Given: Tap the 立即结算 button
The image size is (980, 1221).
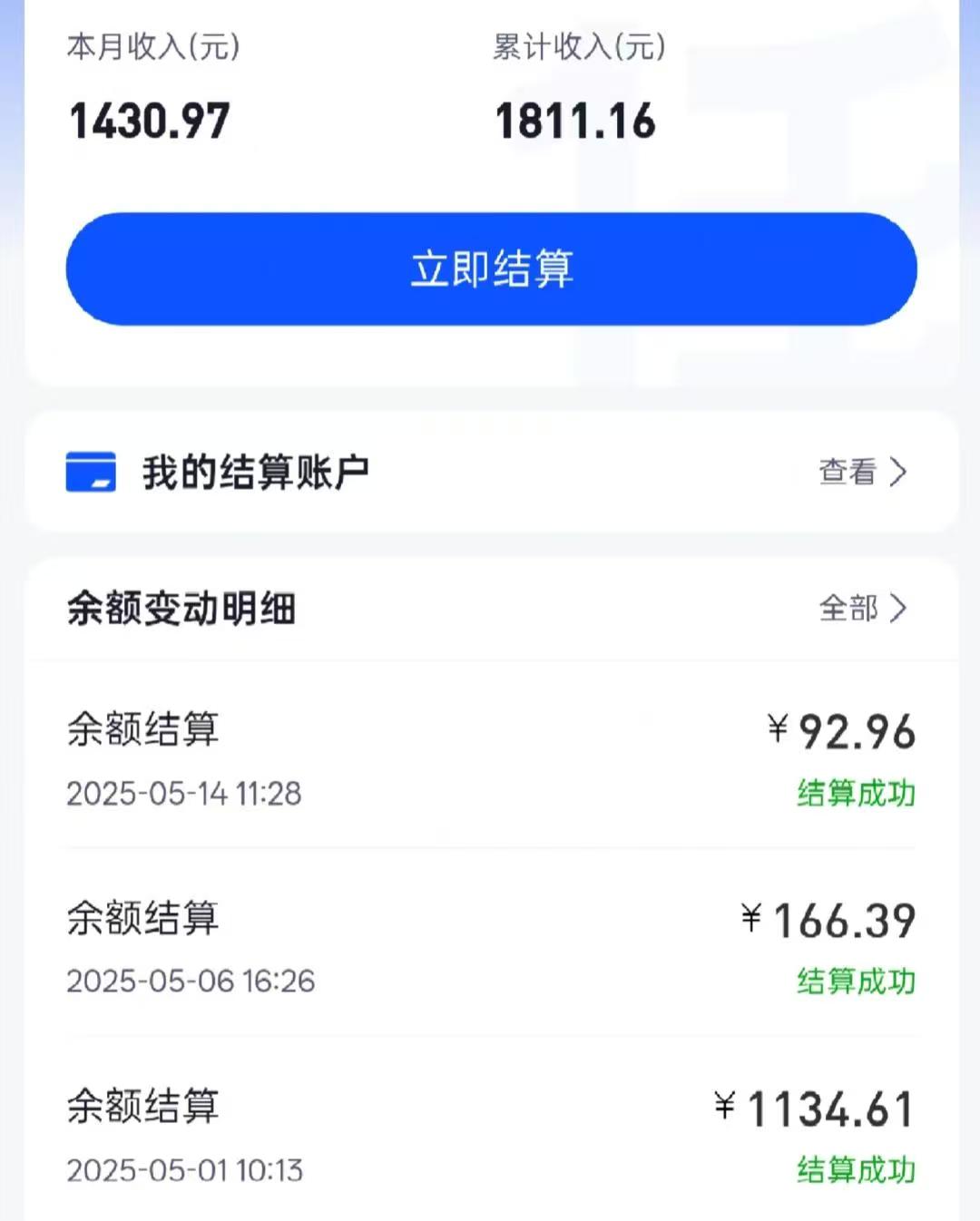Looking at the screenshot, I should click(491, 269).
